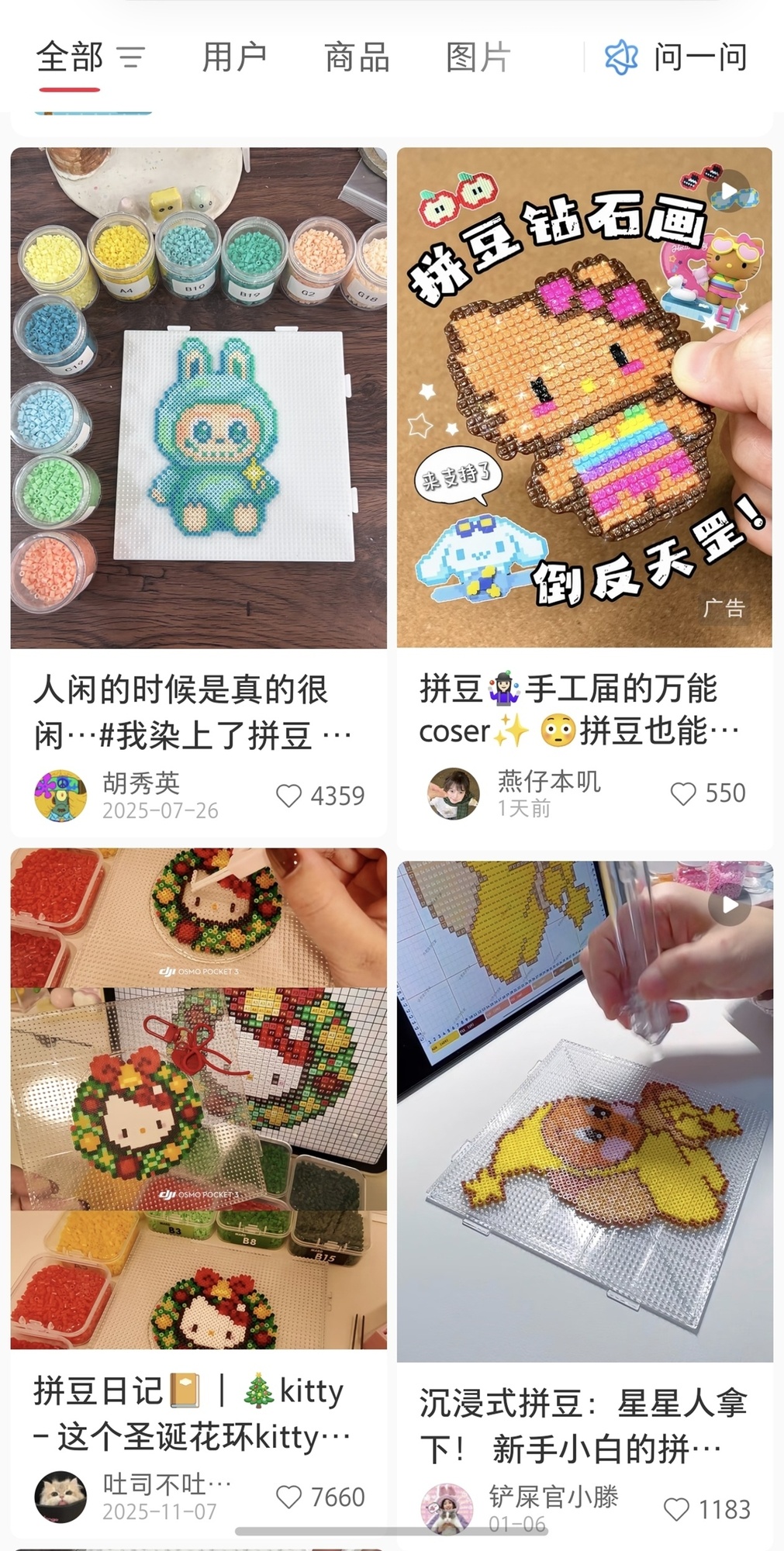The height and width of the screenshot is (1551, 784).
Task: View 铲屎官小滕's profile avatar
Action: 447,1509
